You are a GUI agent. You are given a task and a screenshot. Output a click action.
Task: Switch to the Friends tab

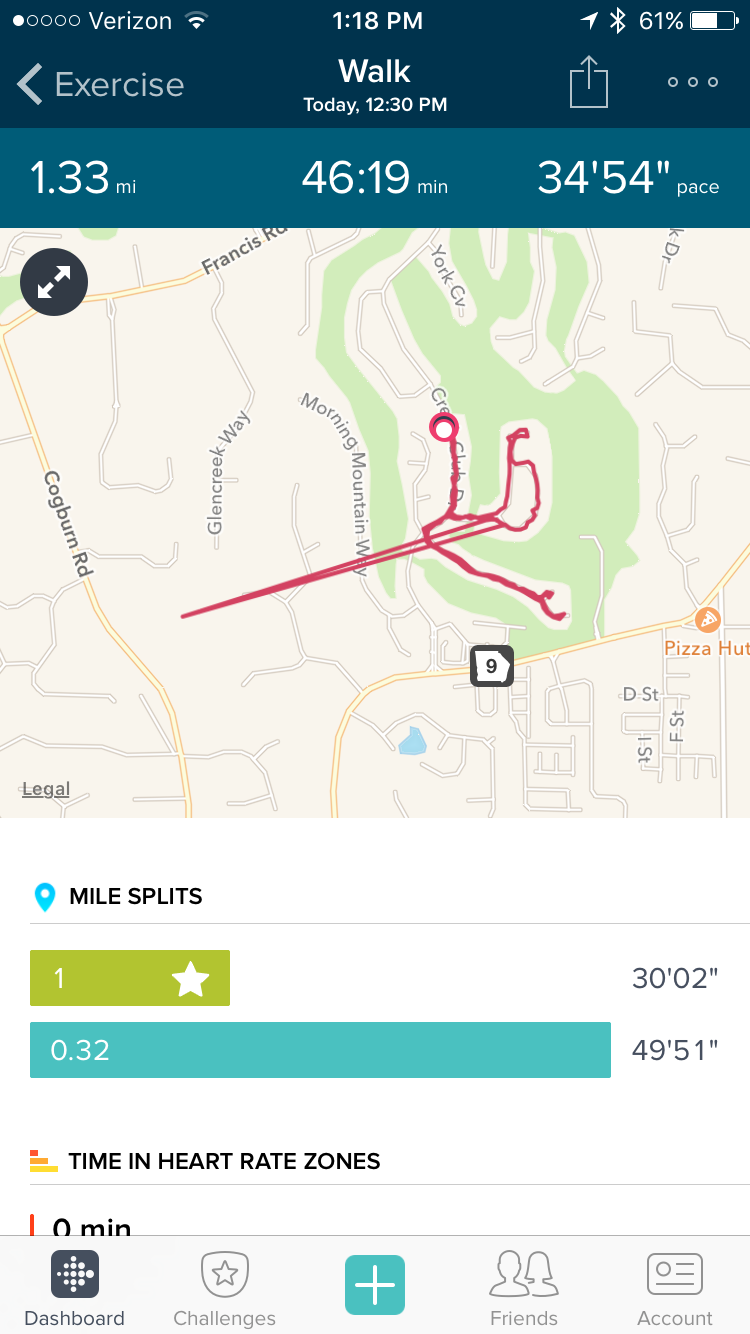(x=524, y=1288)
